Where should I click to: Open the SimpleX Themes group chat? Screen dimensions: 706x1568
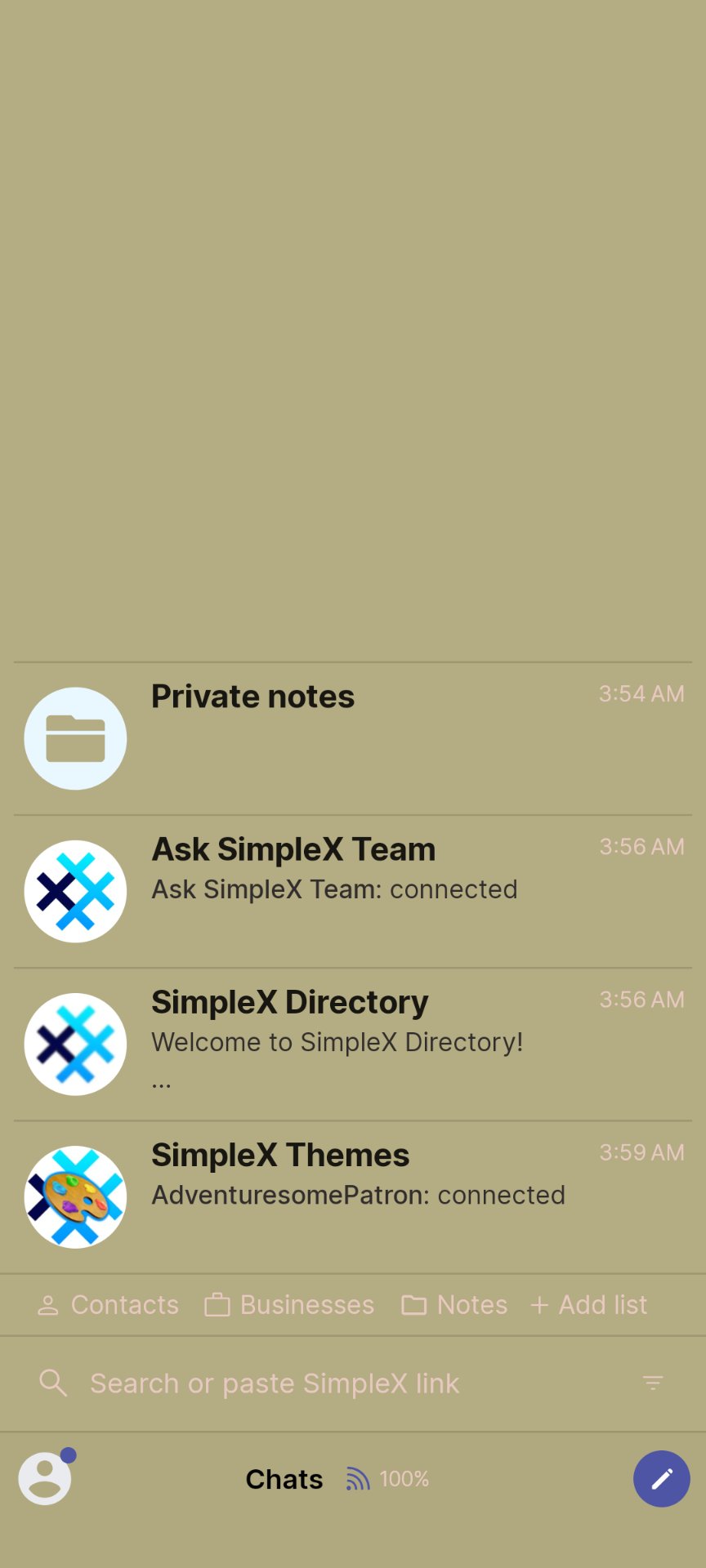click(x=353, y=1196)
